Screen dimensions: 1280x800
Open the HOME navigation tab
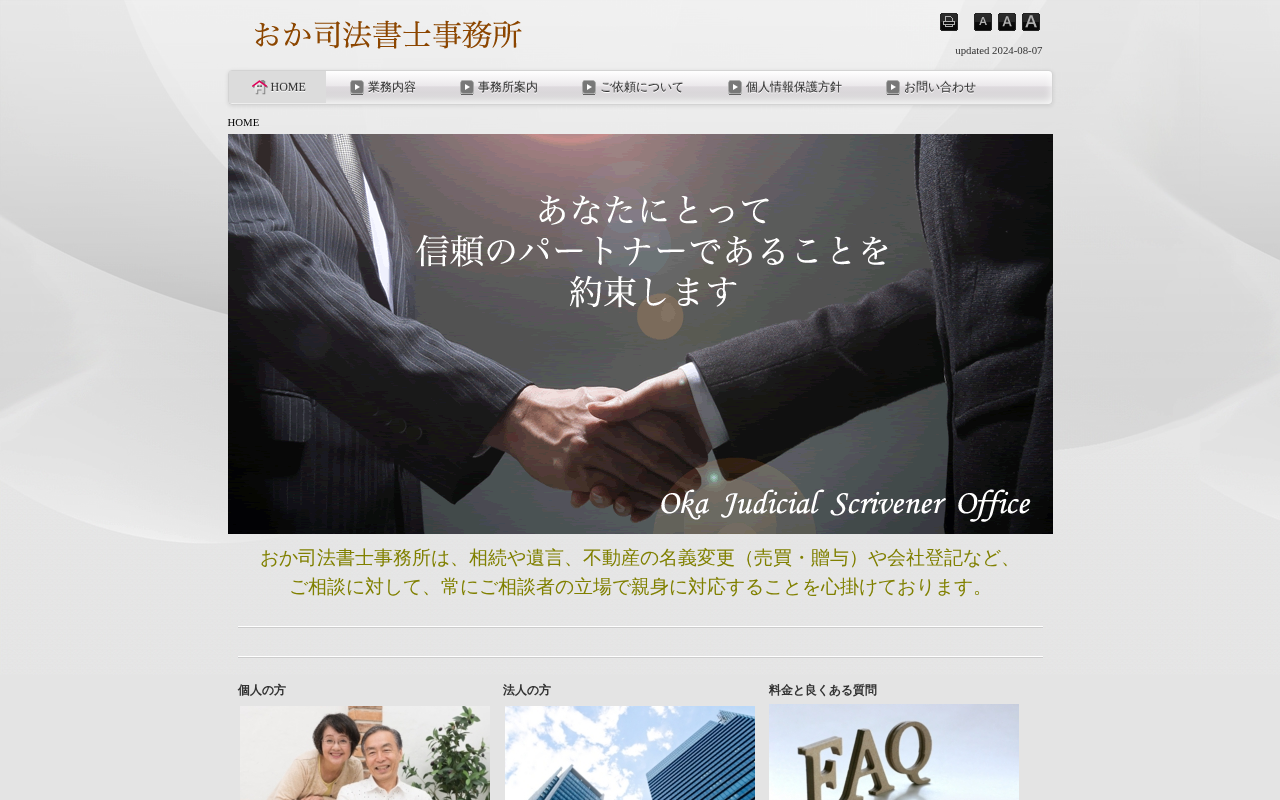click(278, 87)
